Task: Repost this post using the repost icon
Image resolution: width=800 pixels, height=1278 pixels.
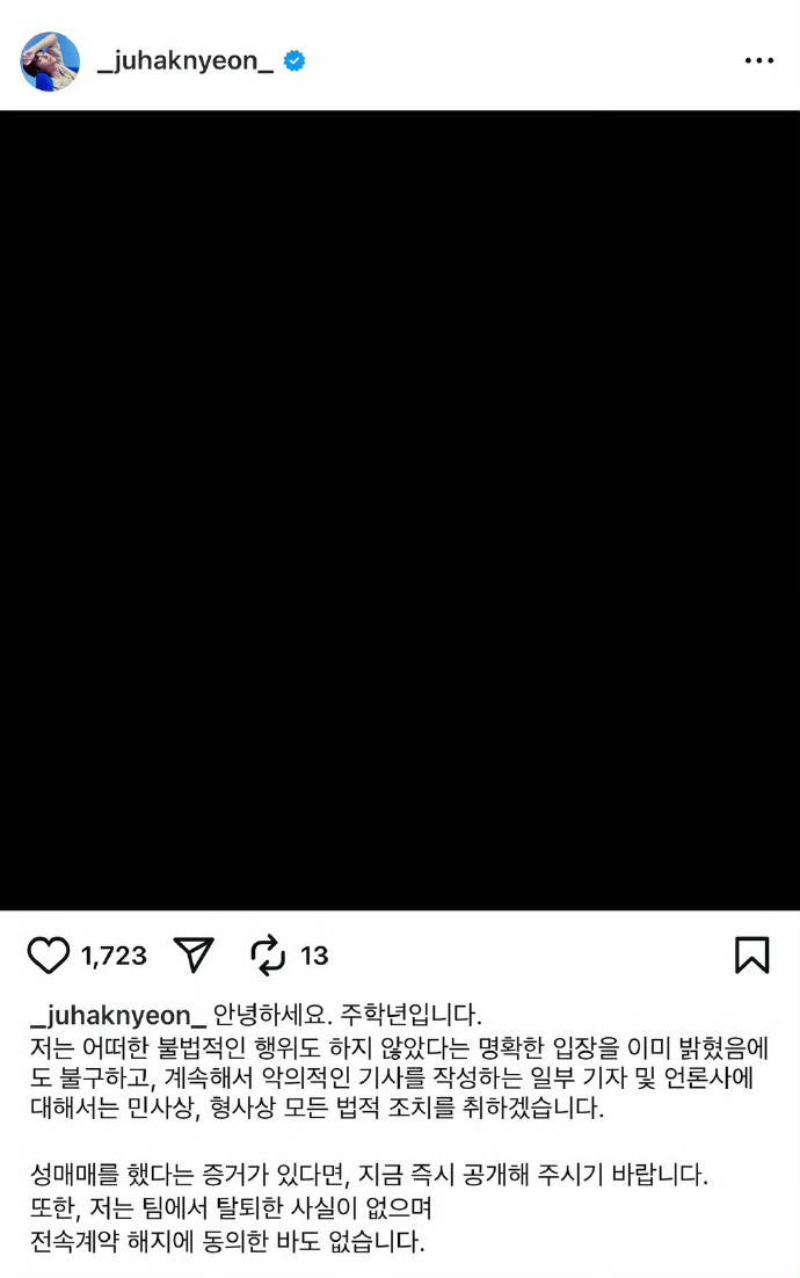Action: [x=268, y=956]
